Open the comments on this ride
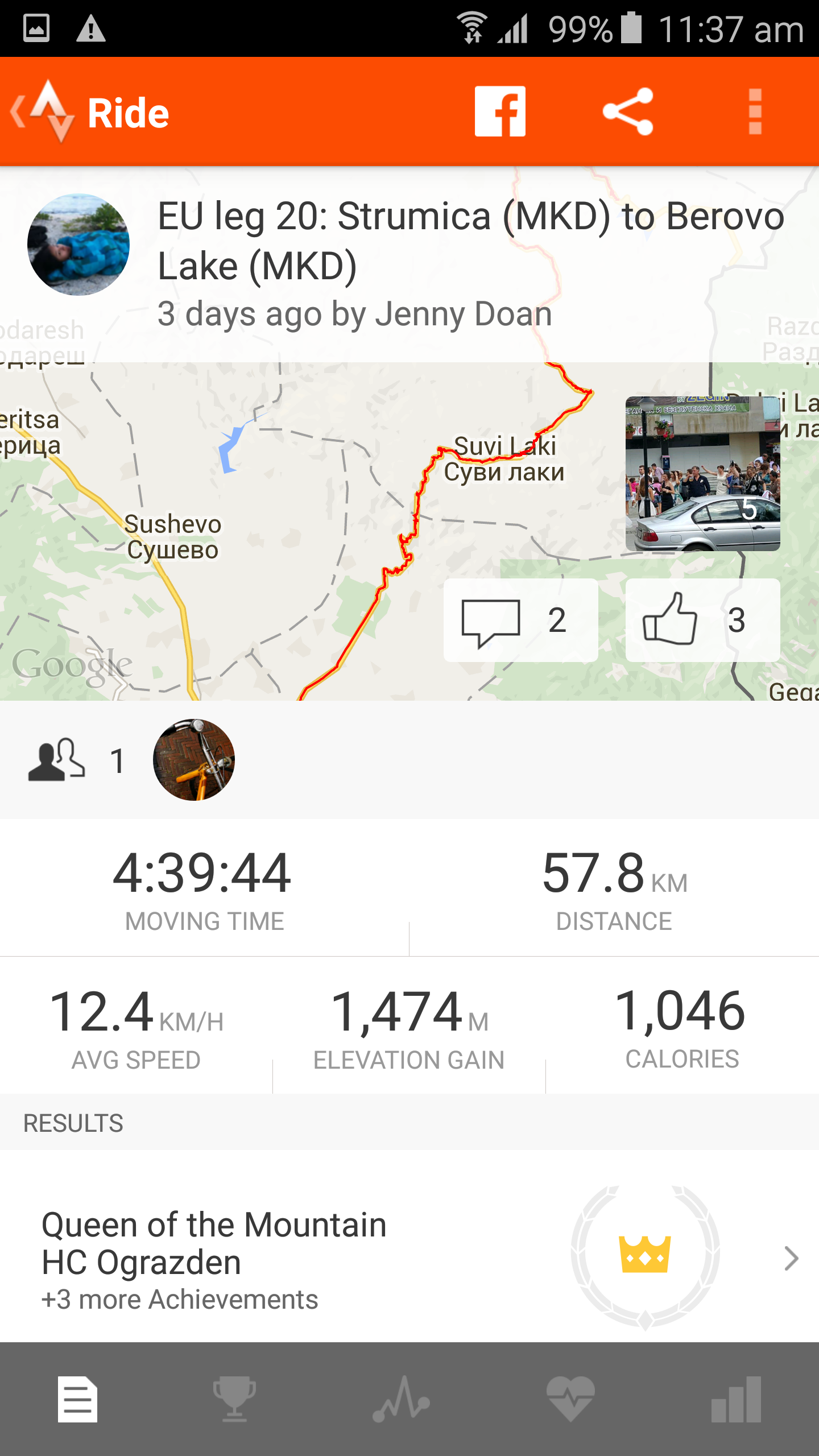 [x=520, y=620]
